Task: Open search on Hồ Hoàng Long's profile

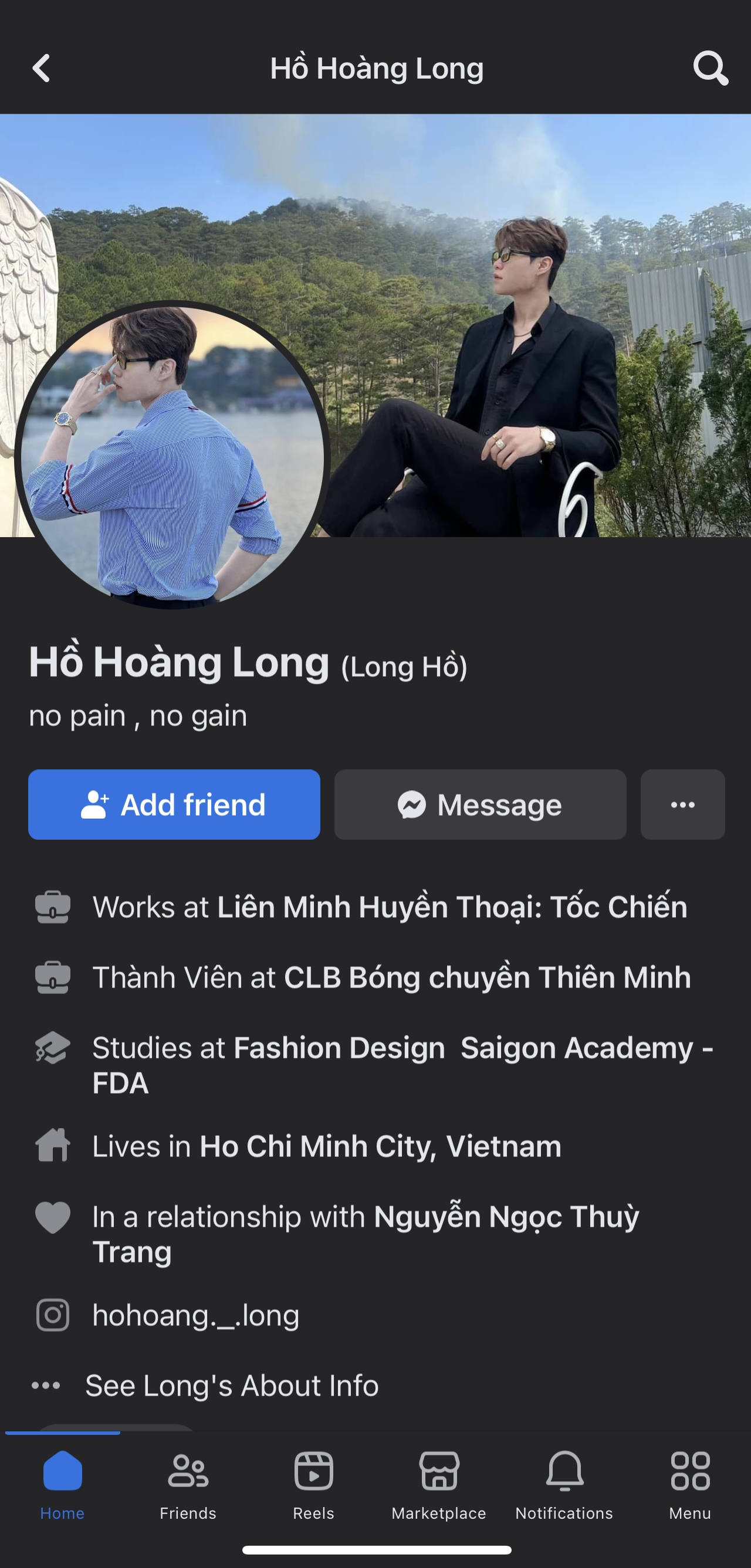Action: 710,68
